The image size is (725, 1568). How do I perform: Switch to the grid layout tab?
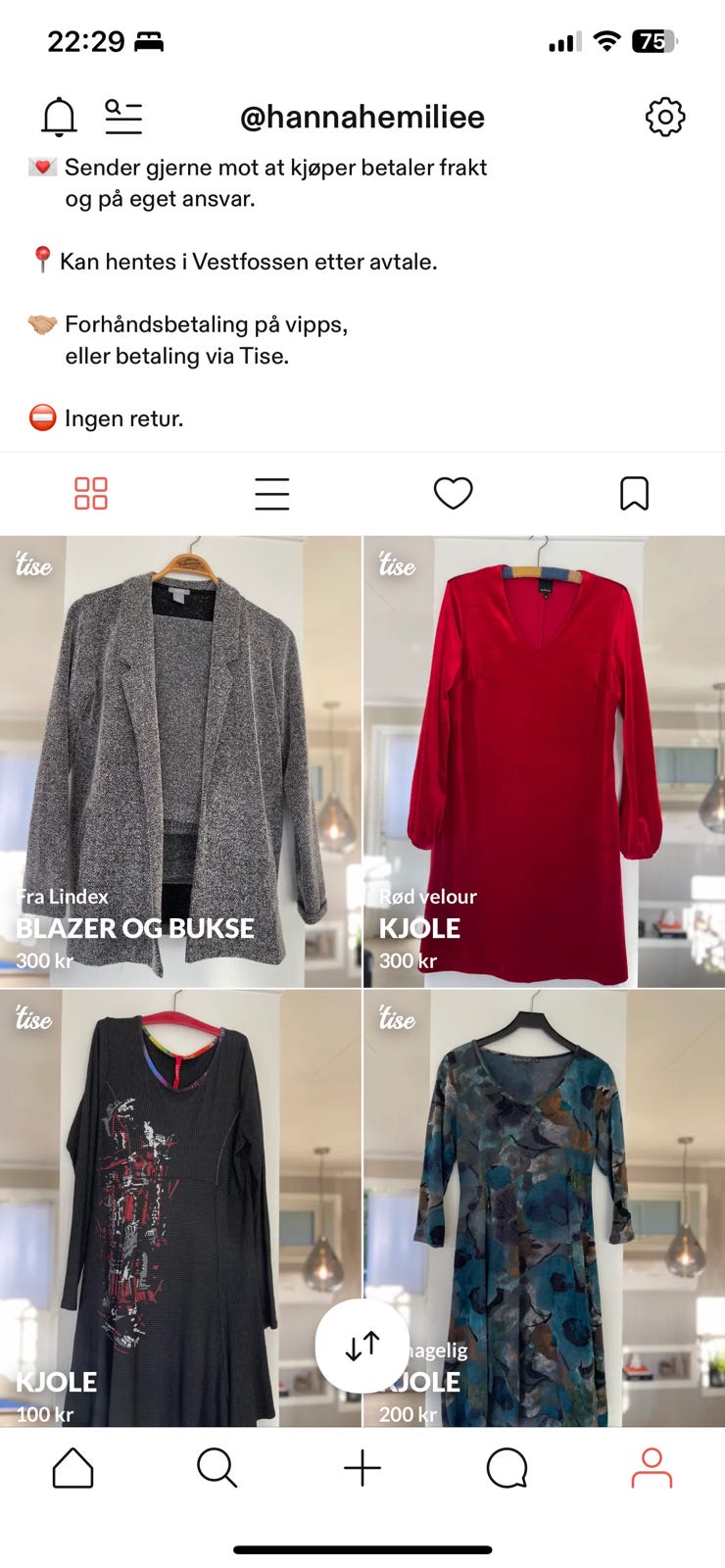[90, 493]
